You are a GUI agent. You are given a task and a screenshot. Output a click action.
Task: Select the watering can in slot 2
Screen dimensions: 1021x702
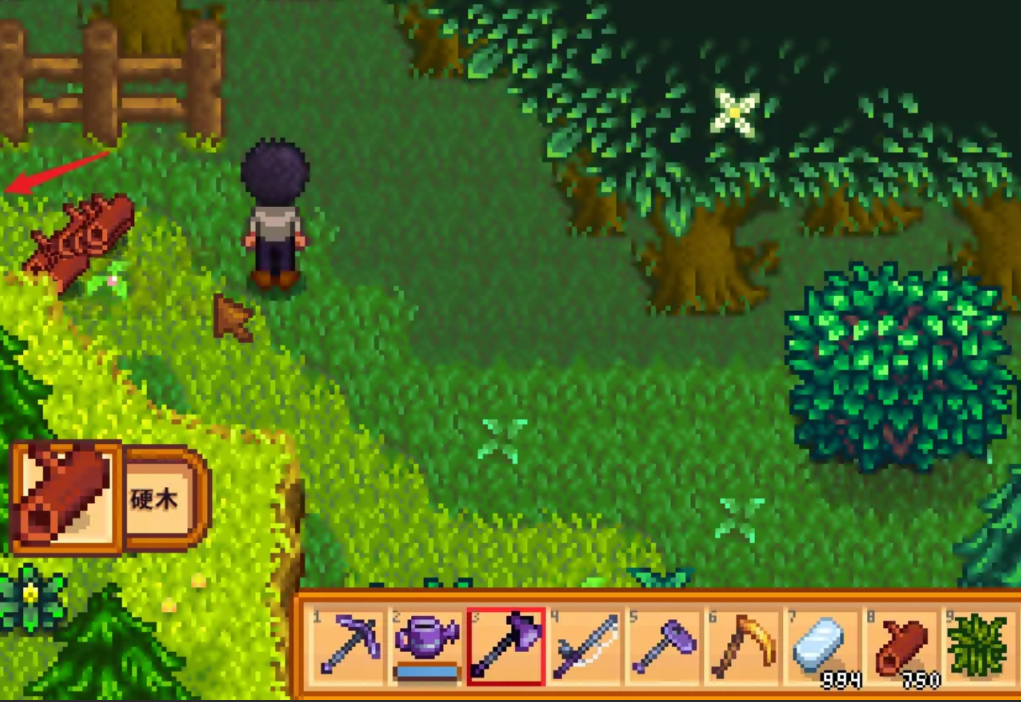427,646
